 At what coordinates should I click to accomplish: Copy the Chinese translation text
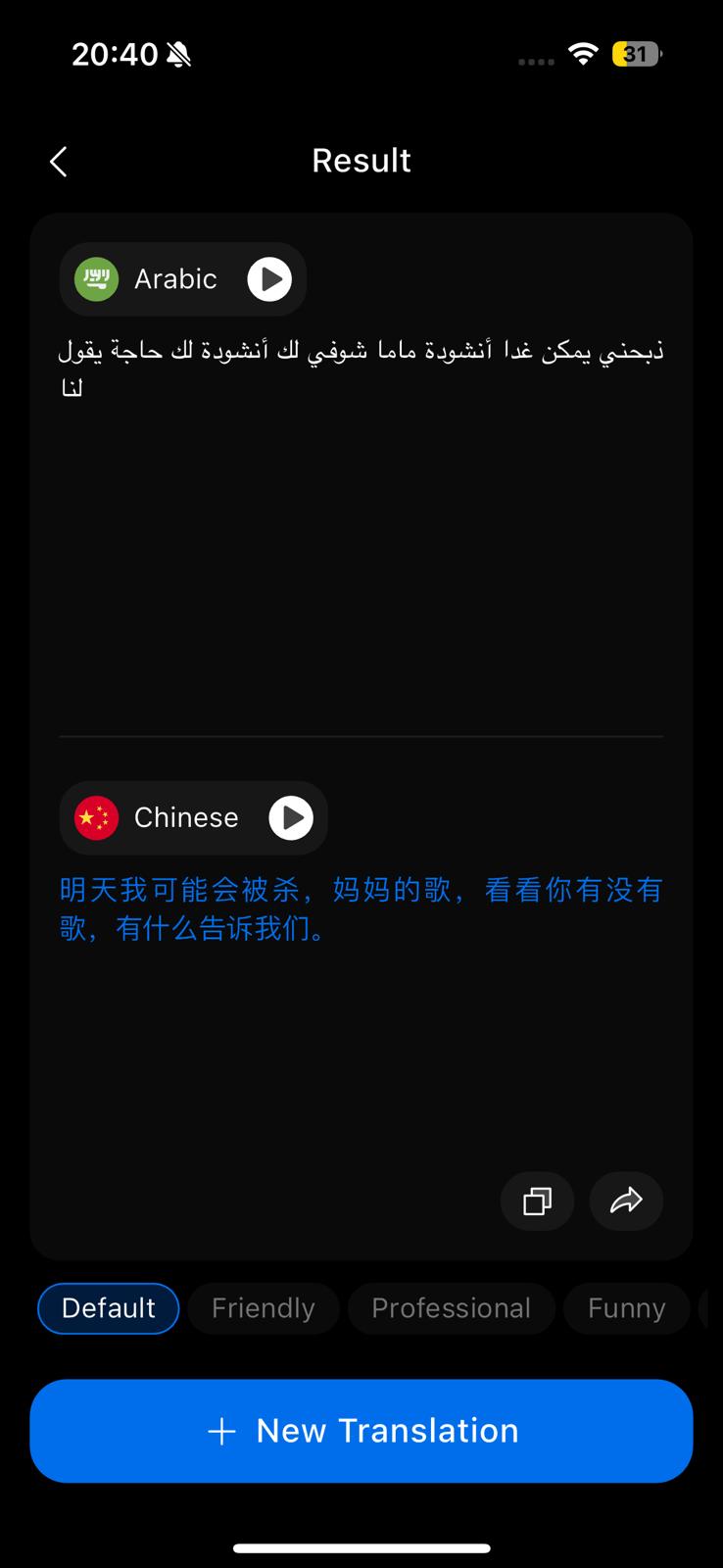point(537,1200)
